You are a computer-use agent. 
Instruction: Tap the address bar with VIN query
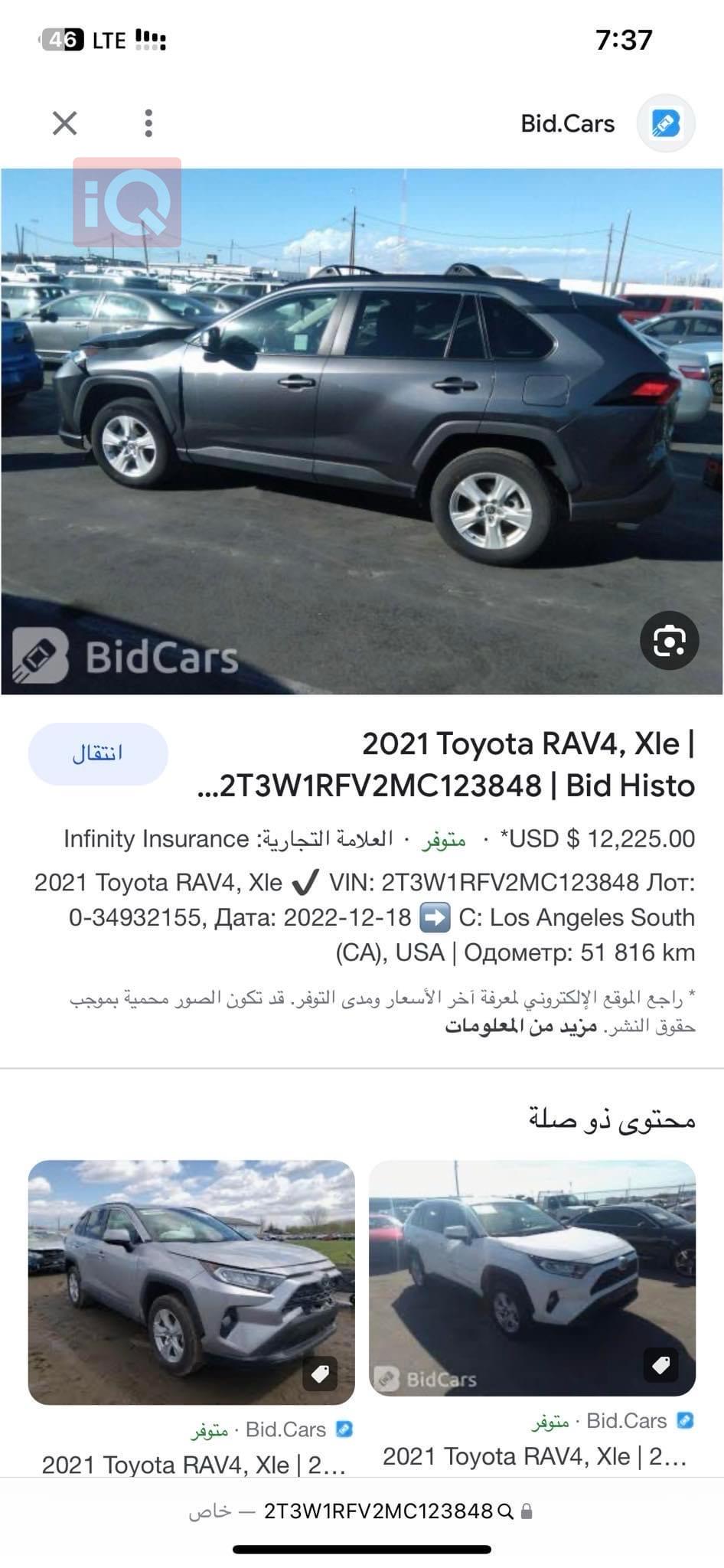378,1511
